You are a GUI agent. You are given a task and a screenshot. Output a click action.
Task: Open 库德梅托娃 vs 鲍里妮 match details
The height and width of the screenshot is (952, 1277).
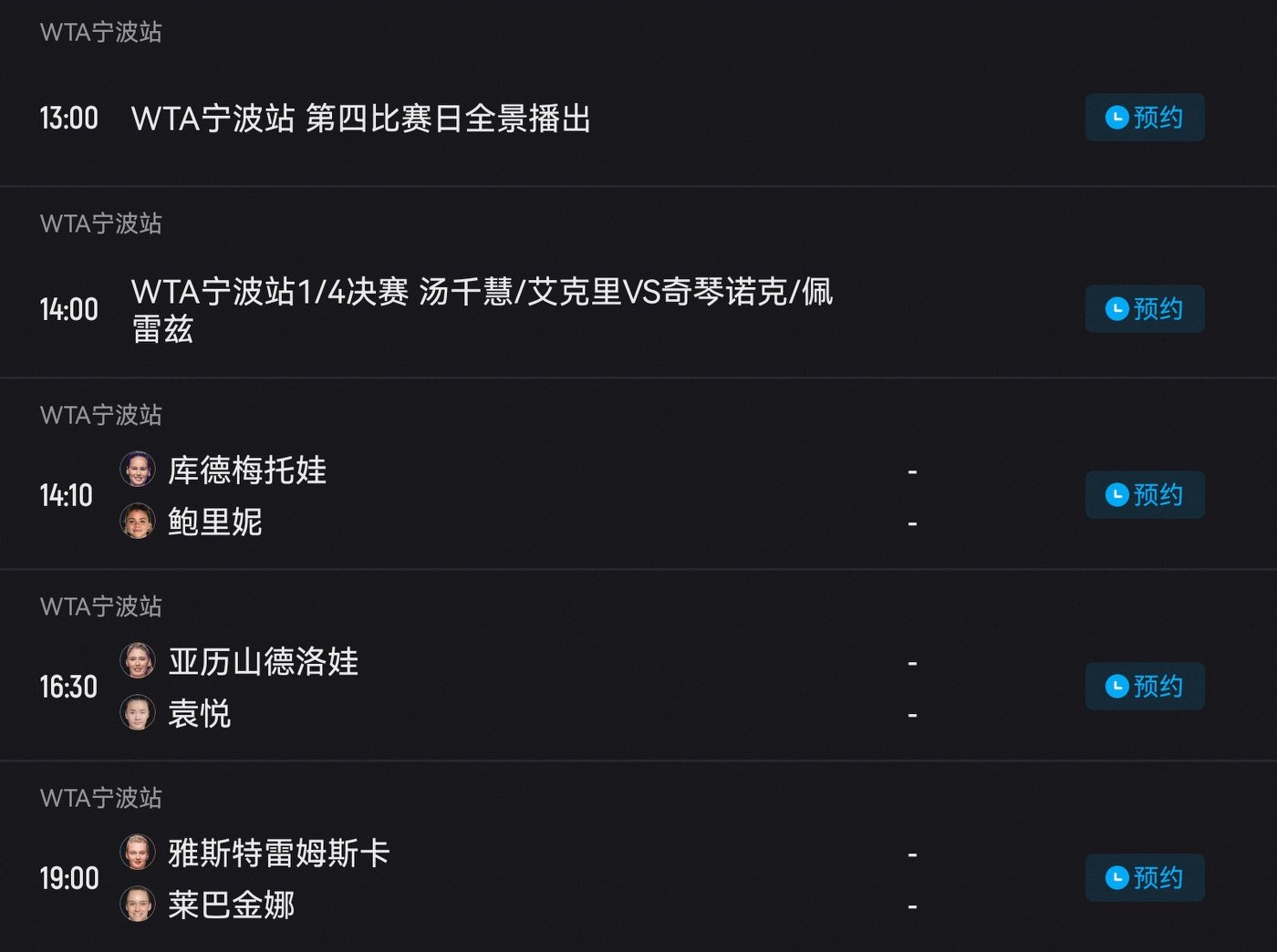click(511, 496)
